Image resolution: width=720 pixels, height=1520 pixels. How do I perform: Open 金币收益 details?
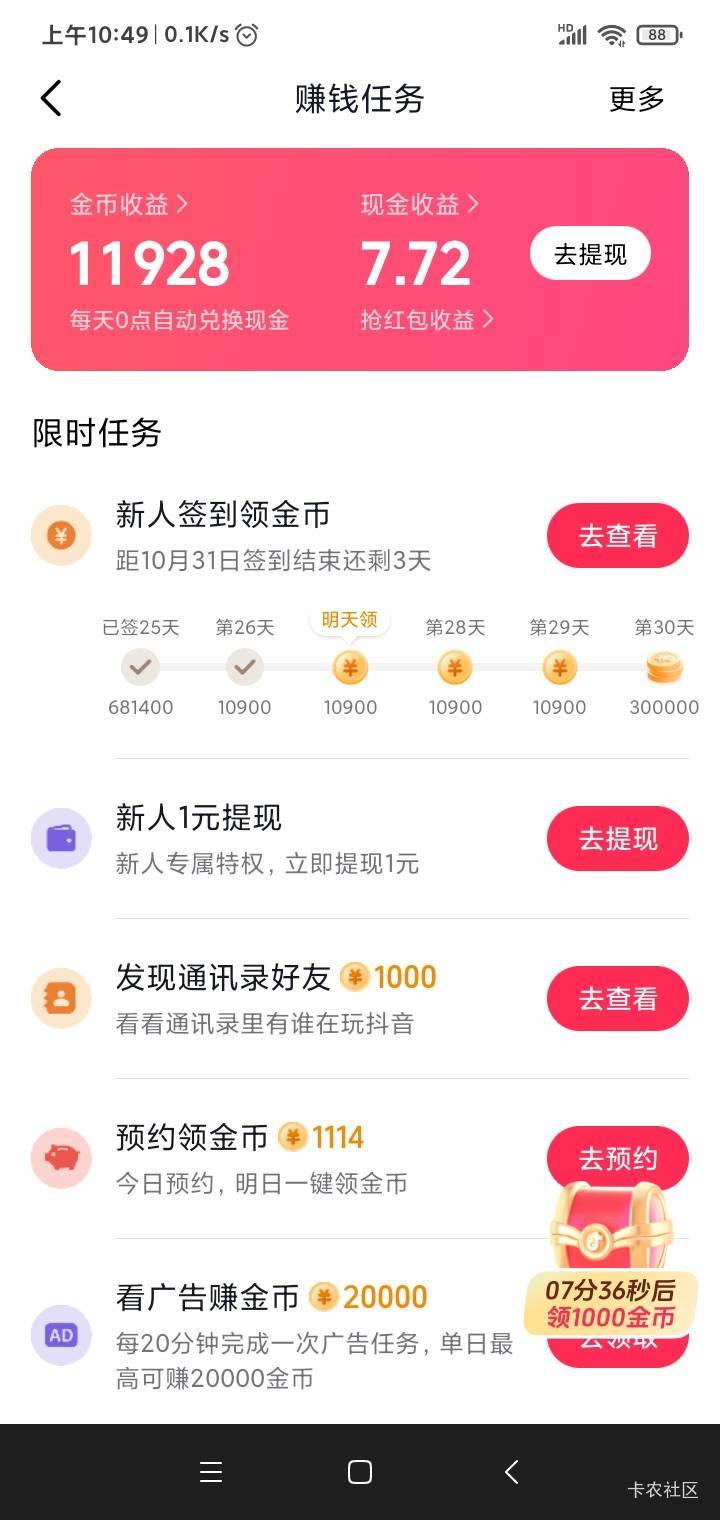128,205
